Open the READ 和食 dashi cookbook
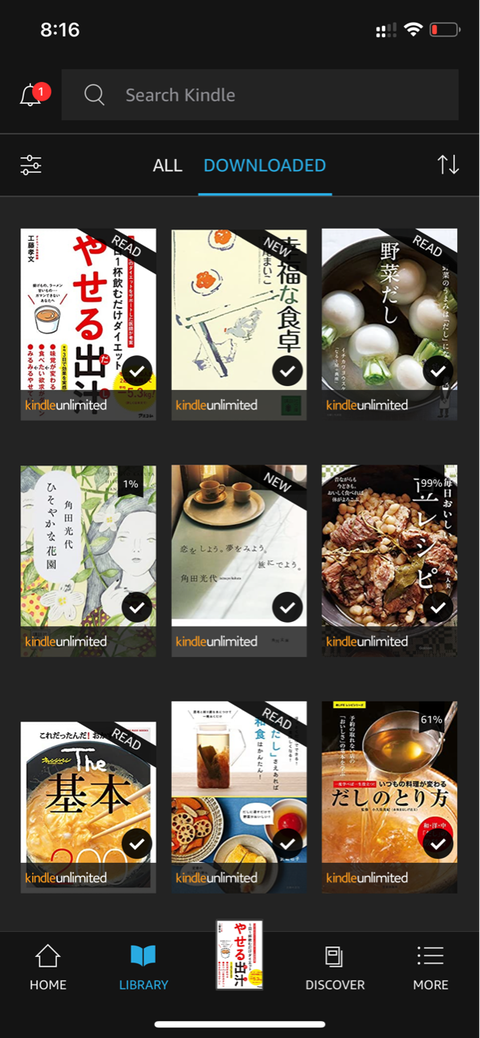 (x=239, y=797)
